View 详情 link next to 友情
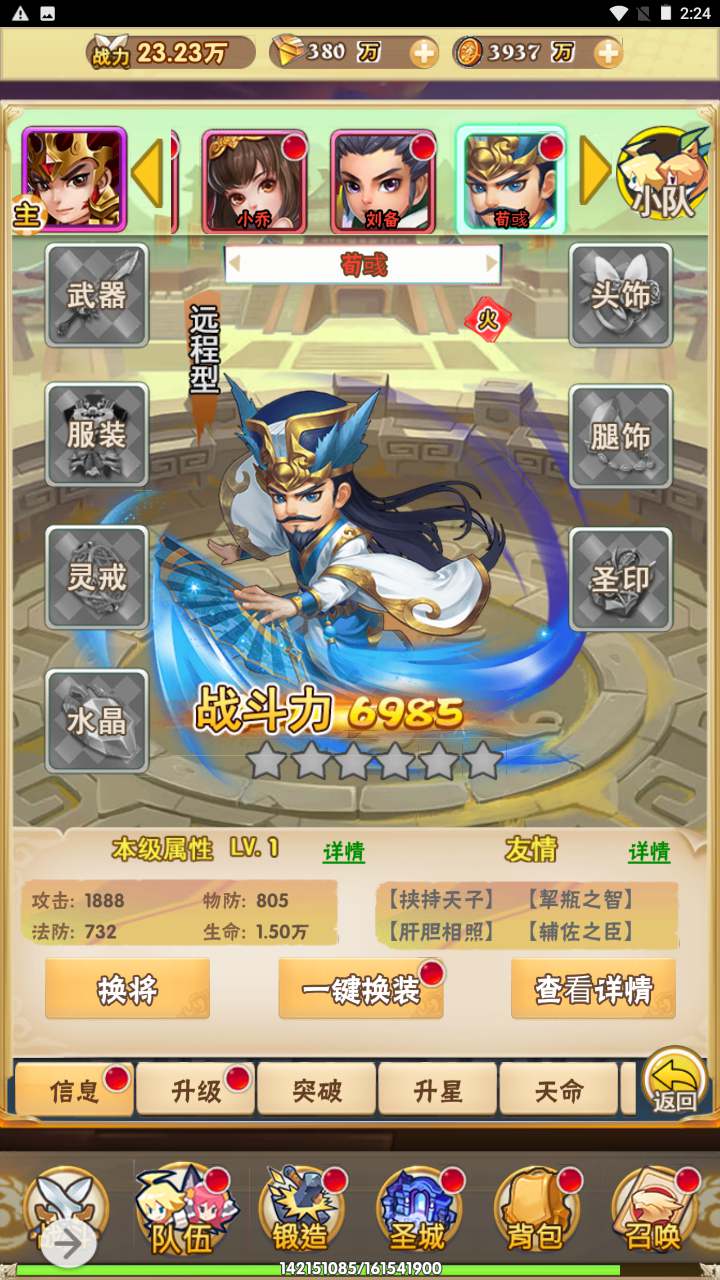 [x=649, y=852]
